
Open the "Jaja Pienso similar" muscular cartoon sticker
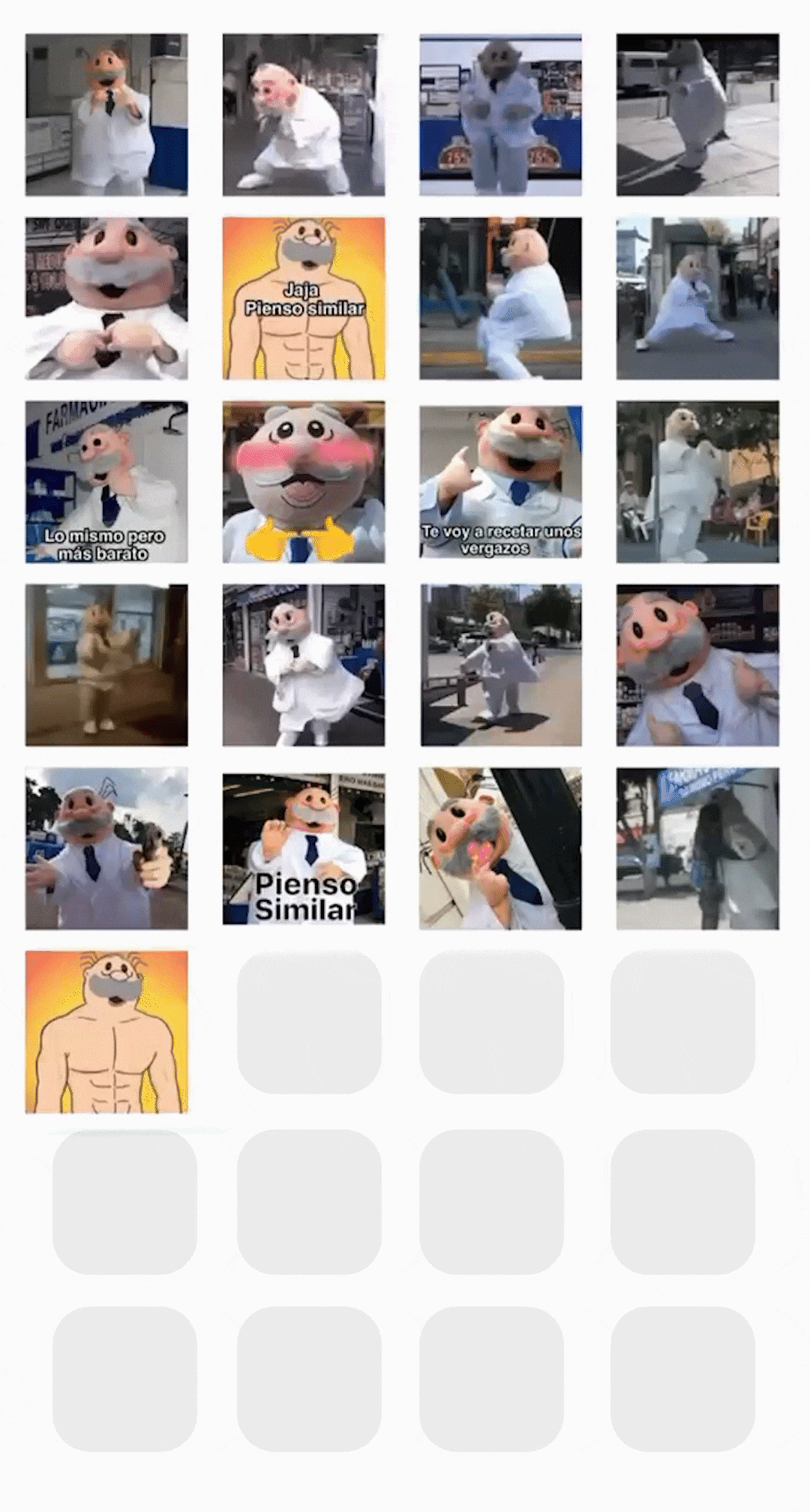tap(303, 298)
